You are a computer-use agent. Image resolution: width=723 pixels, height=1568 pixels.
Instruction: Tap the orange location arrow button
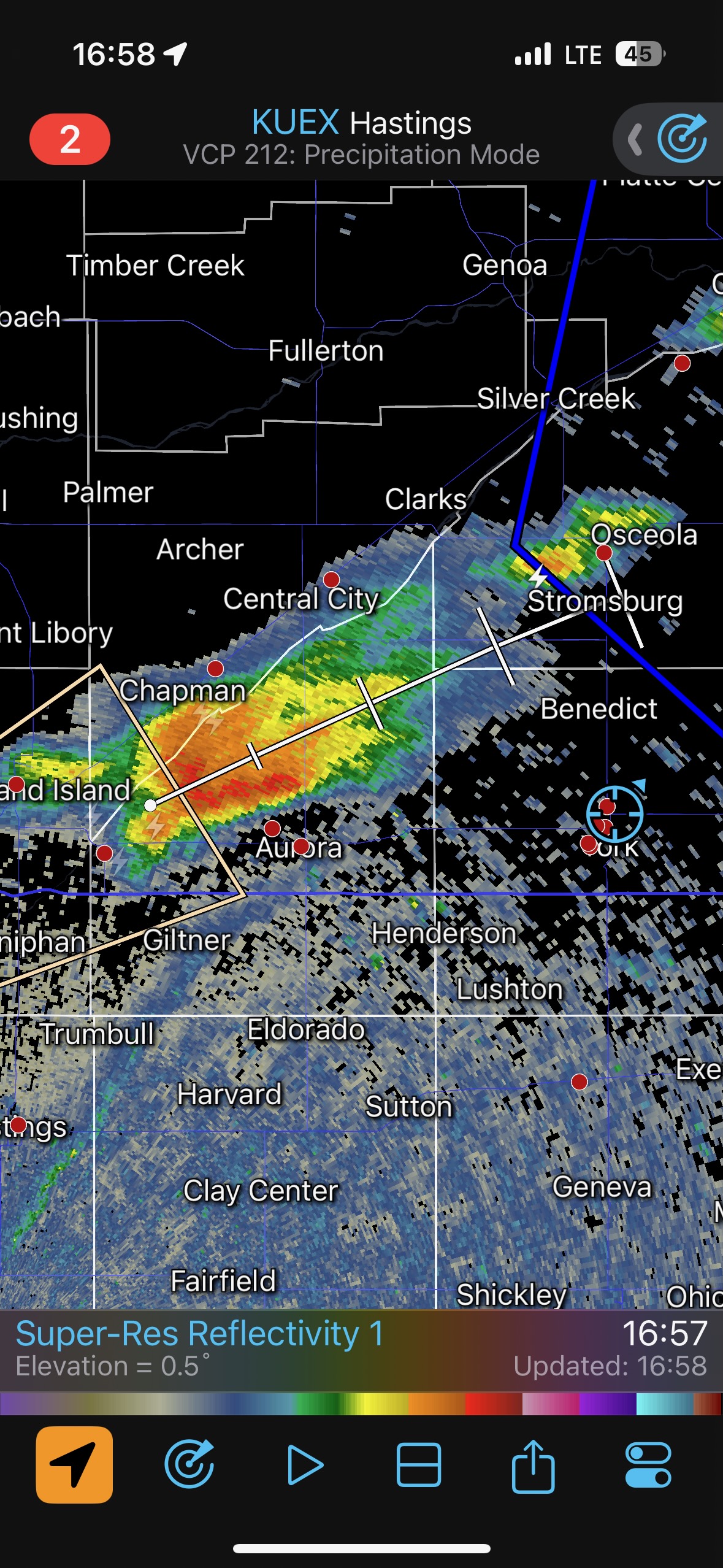[x=74, y=1465]
